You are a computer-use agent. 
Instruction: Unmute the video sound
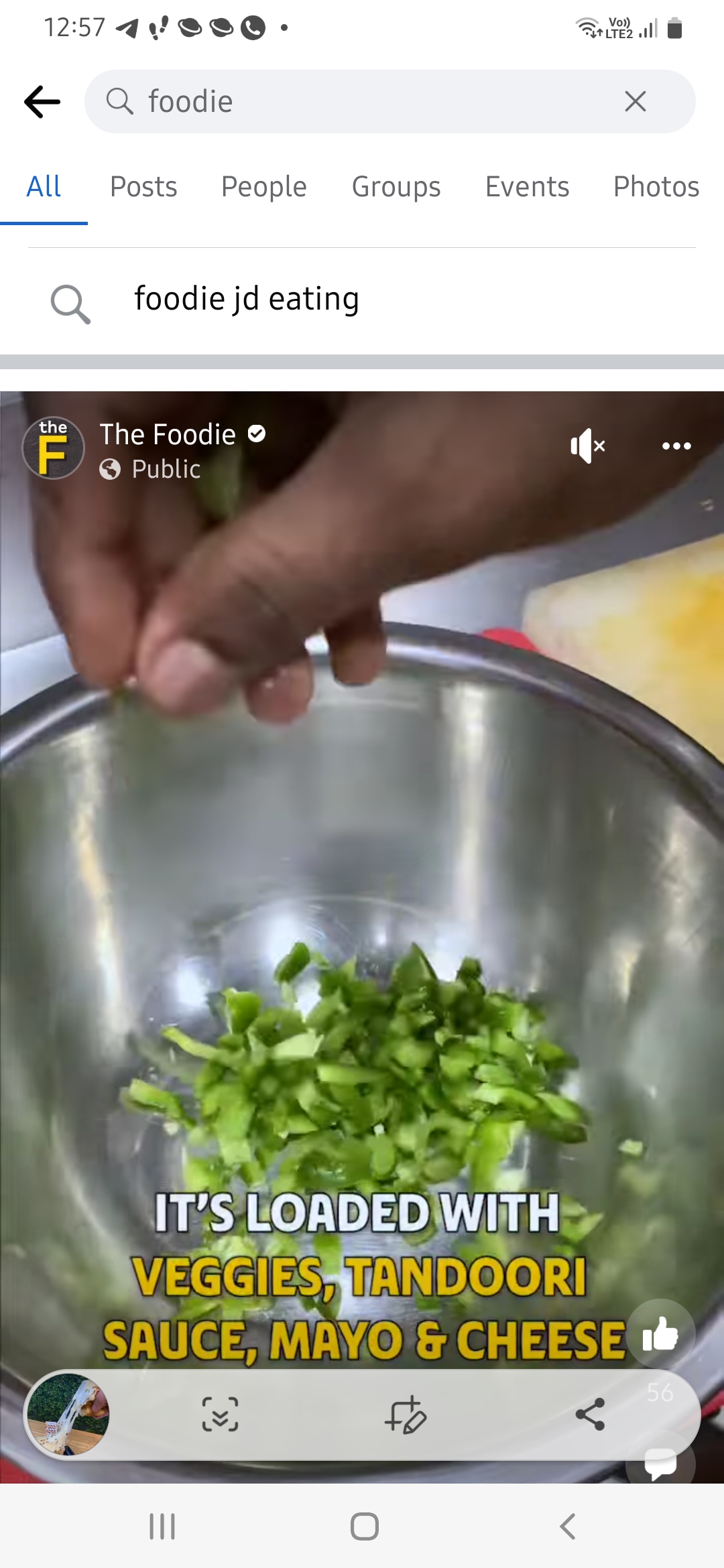point(587,446)
